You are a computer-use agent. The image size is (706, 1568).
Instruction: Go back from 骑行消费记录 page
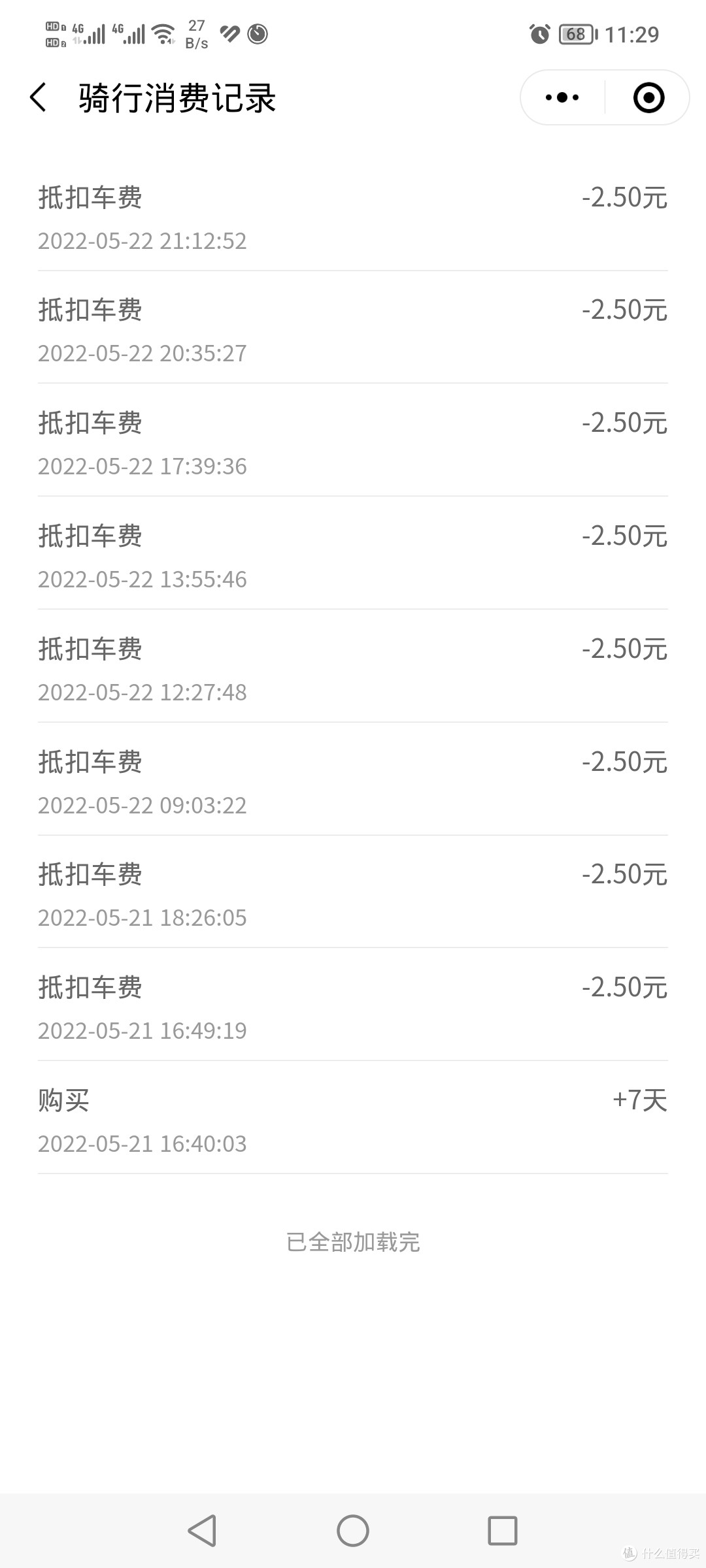pos(39,98)
